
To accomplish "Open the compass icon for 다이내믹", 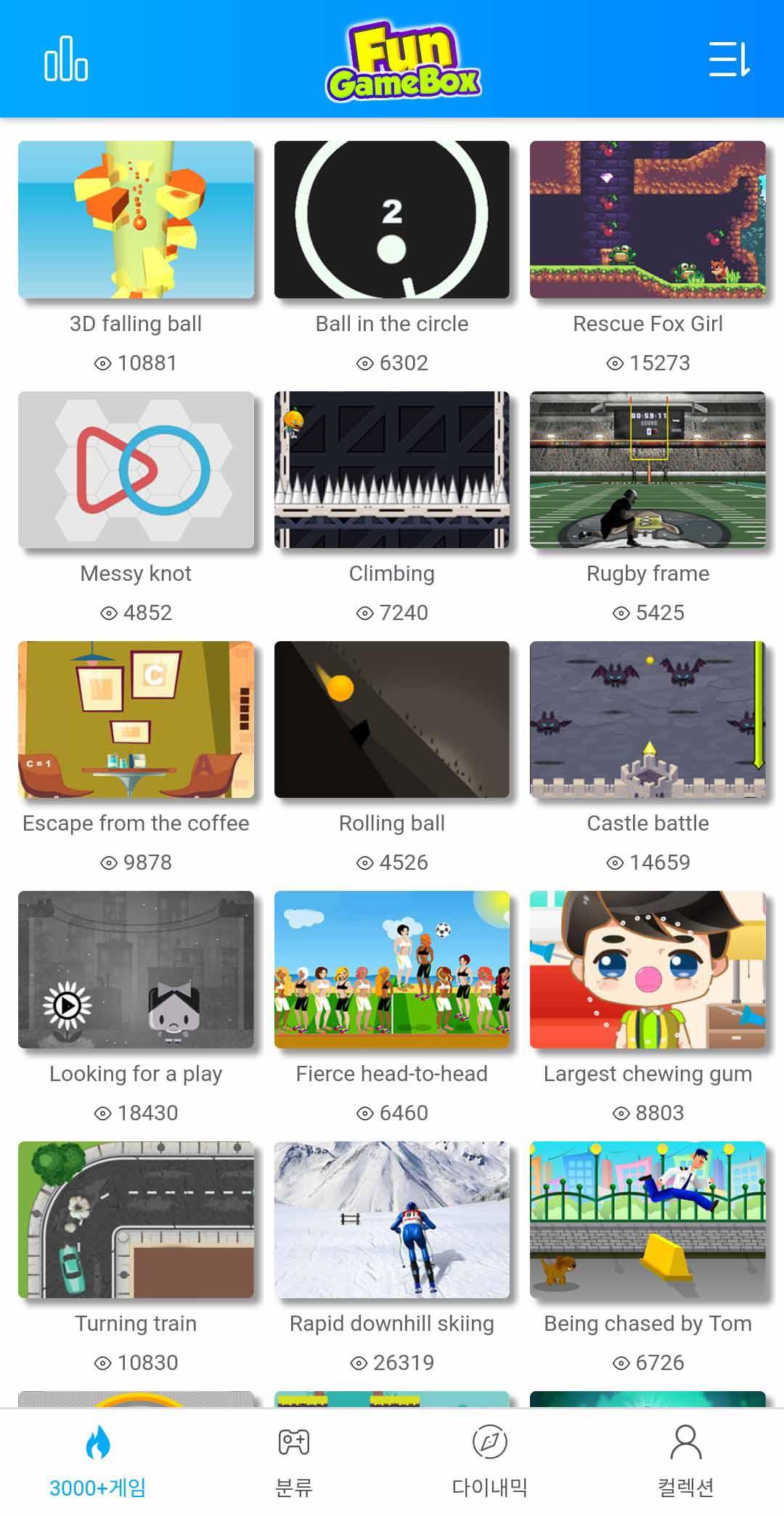I will coord(489,1443).
